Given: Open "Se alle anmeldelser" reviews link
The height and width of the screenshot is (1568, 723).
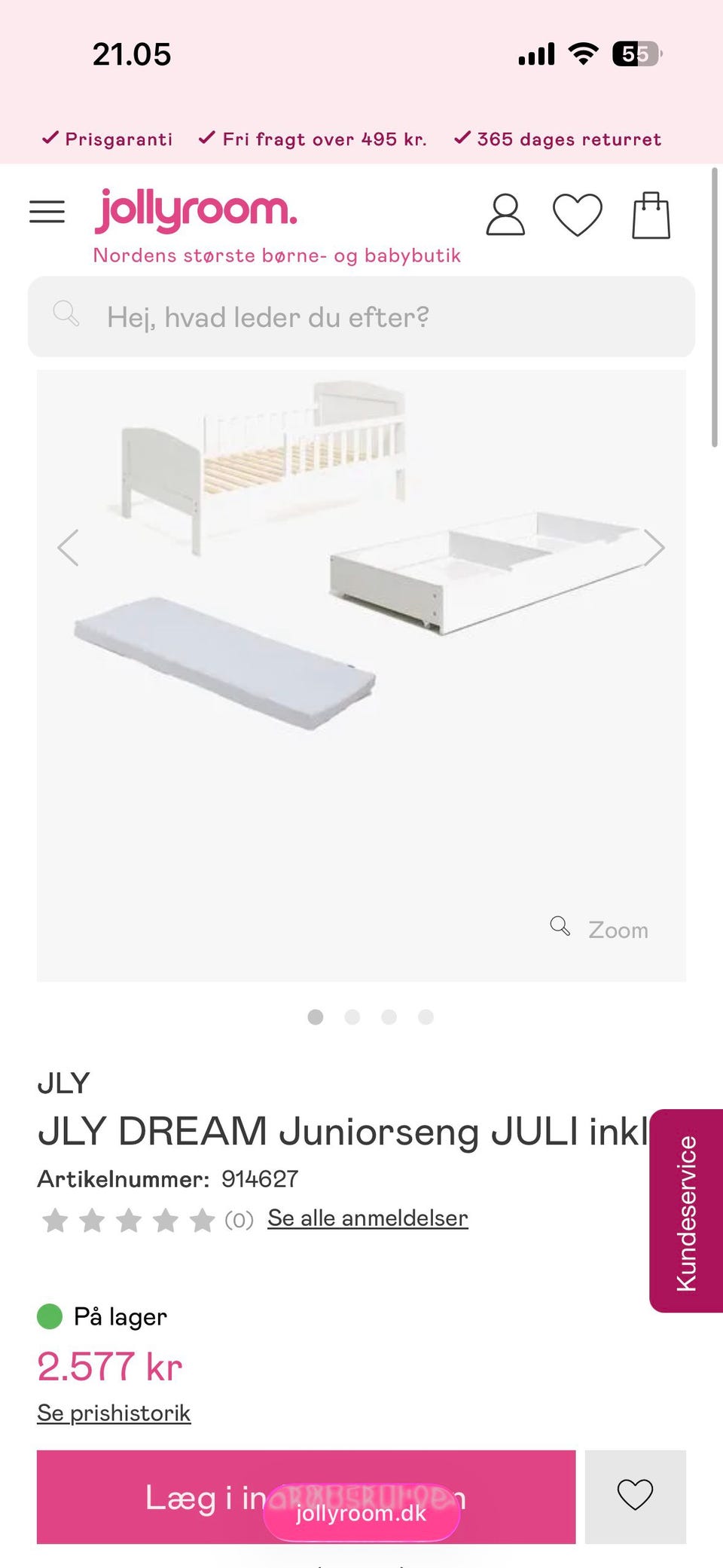Looking at the screenshot, I should pyautogui.click(x=368, y=1218).
